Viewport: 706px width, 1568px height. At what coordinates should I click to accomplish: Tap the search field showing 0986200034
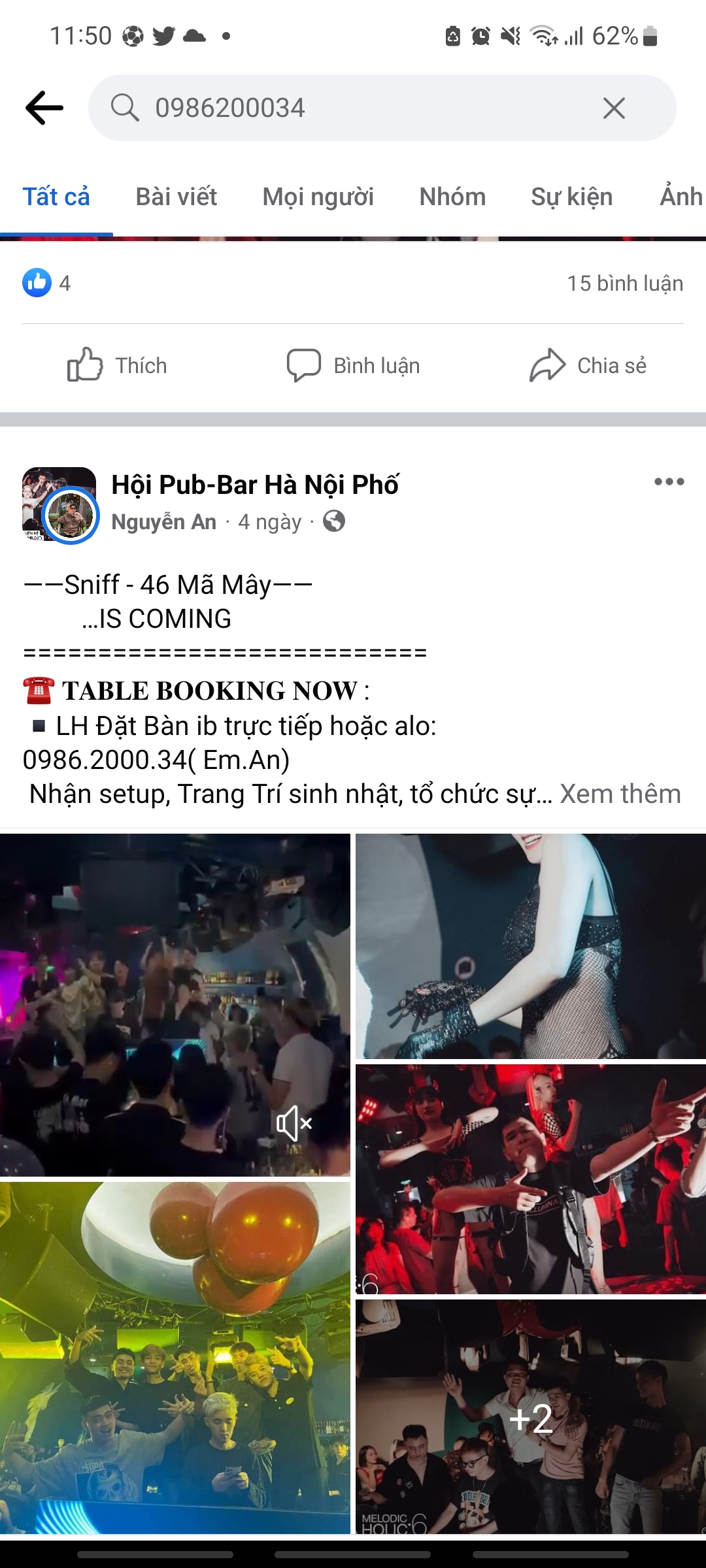click(x=353, y=108)
